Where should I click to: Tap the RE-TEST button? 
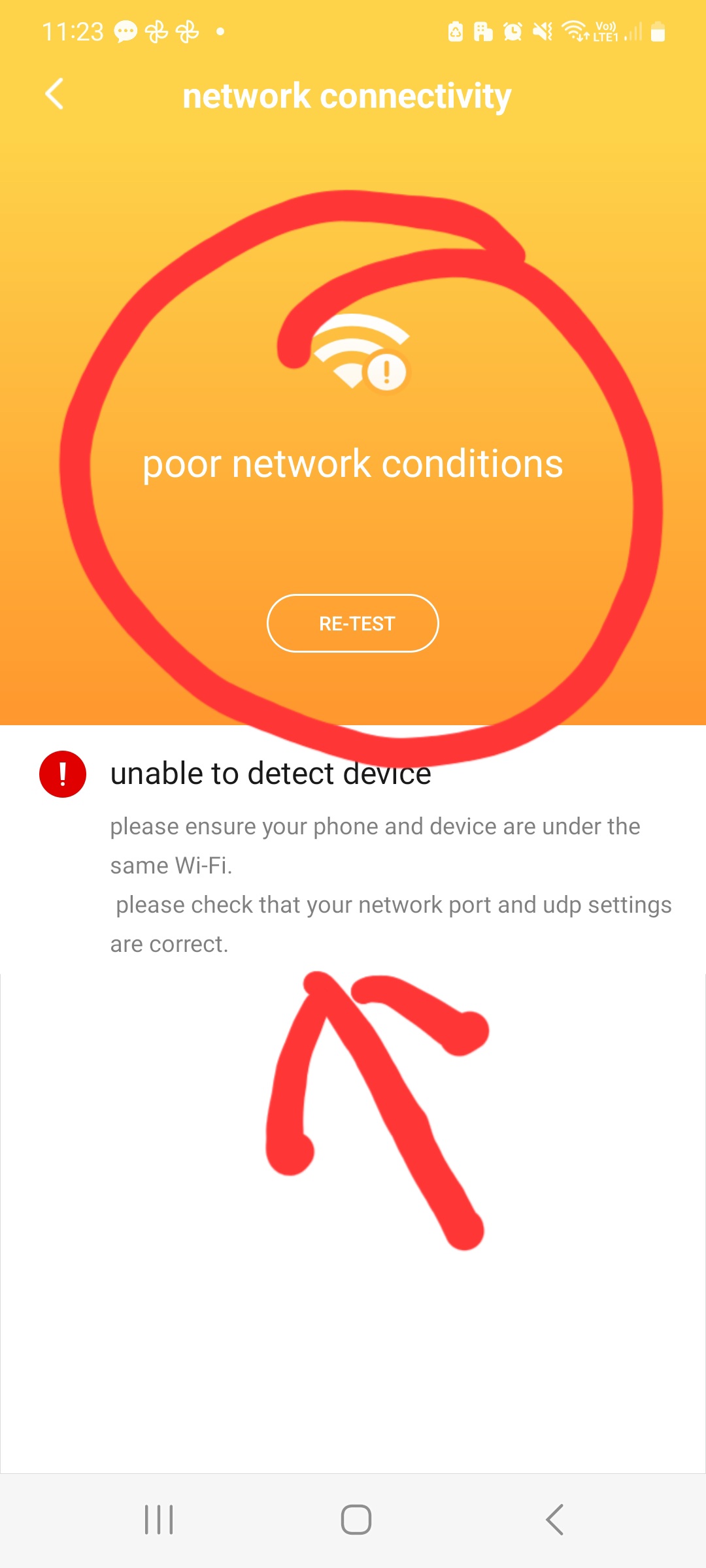(x=352, y=623)
